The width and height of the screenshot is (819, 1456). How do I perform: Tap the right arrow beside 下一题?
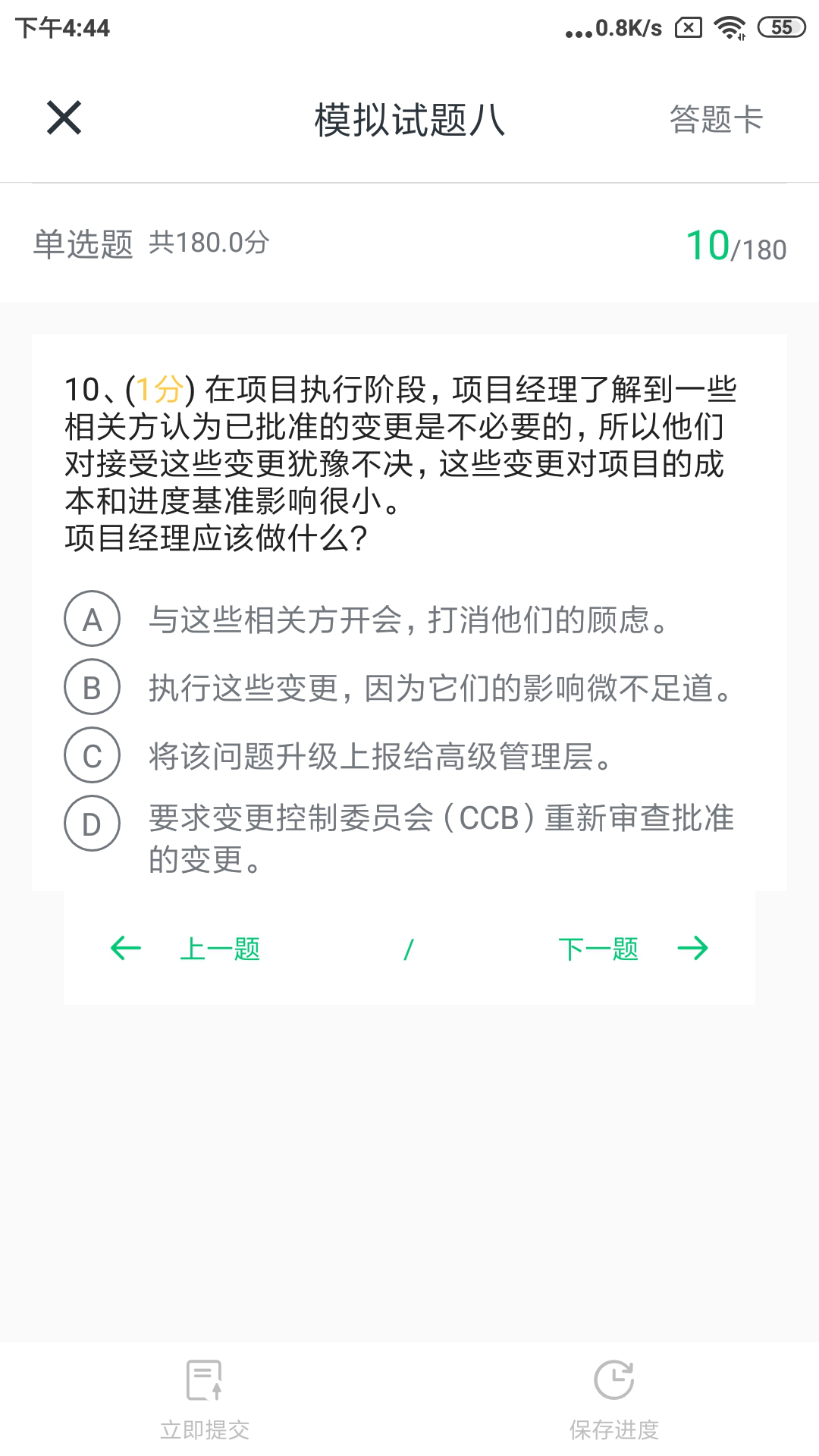(x=694, y=948)
